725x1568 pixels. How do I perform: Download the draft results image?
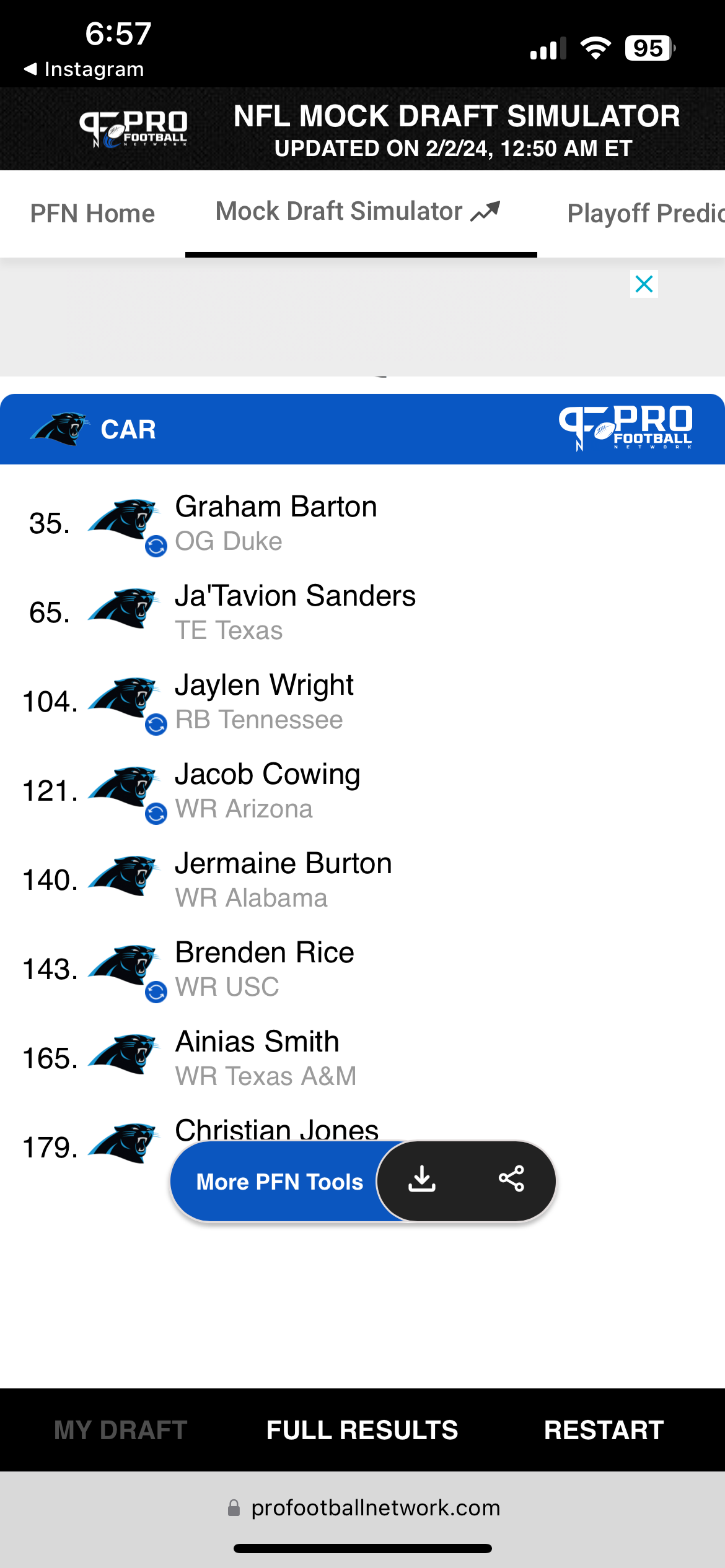point(422,1178)
